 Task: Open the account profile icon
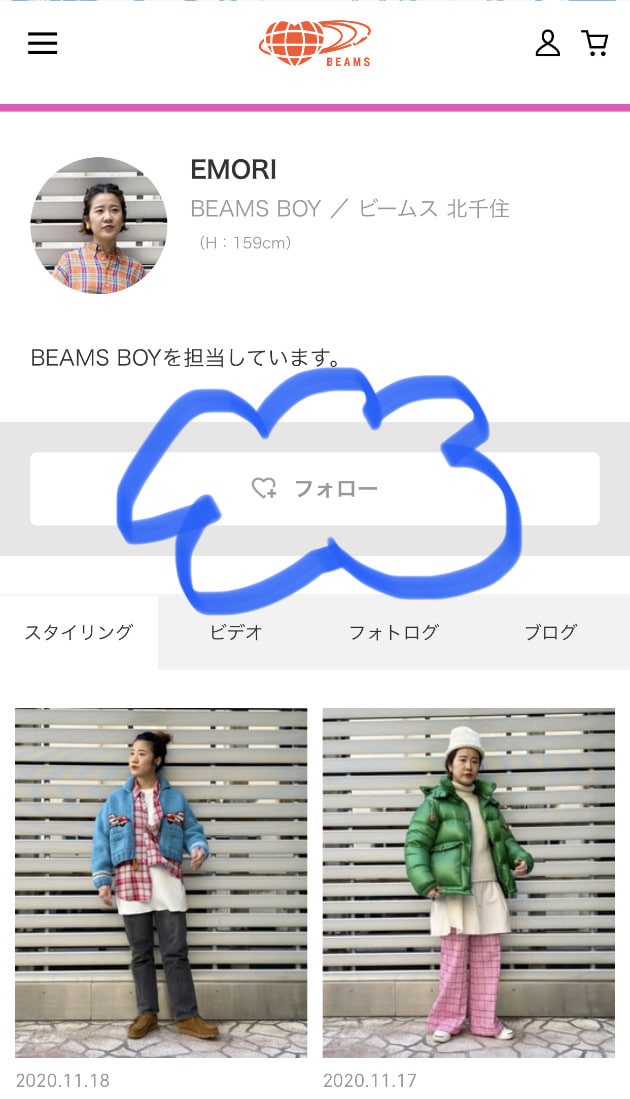pos(547,43)
